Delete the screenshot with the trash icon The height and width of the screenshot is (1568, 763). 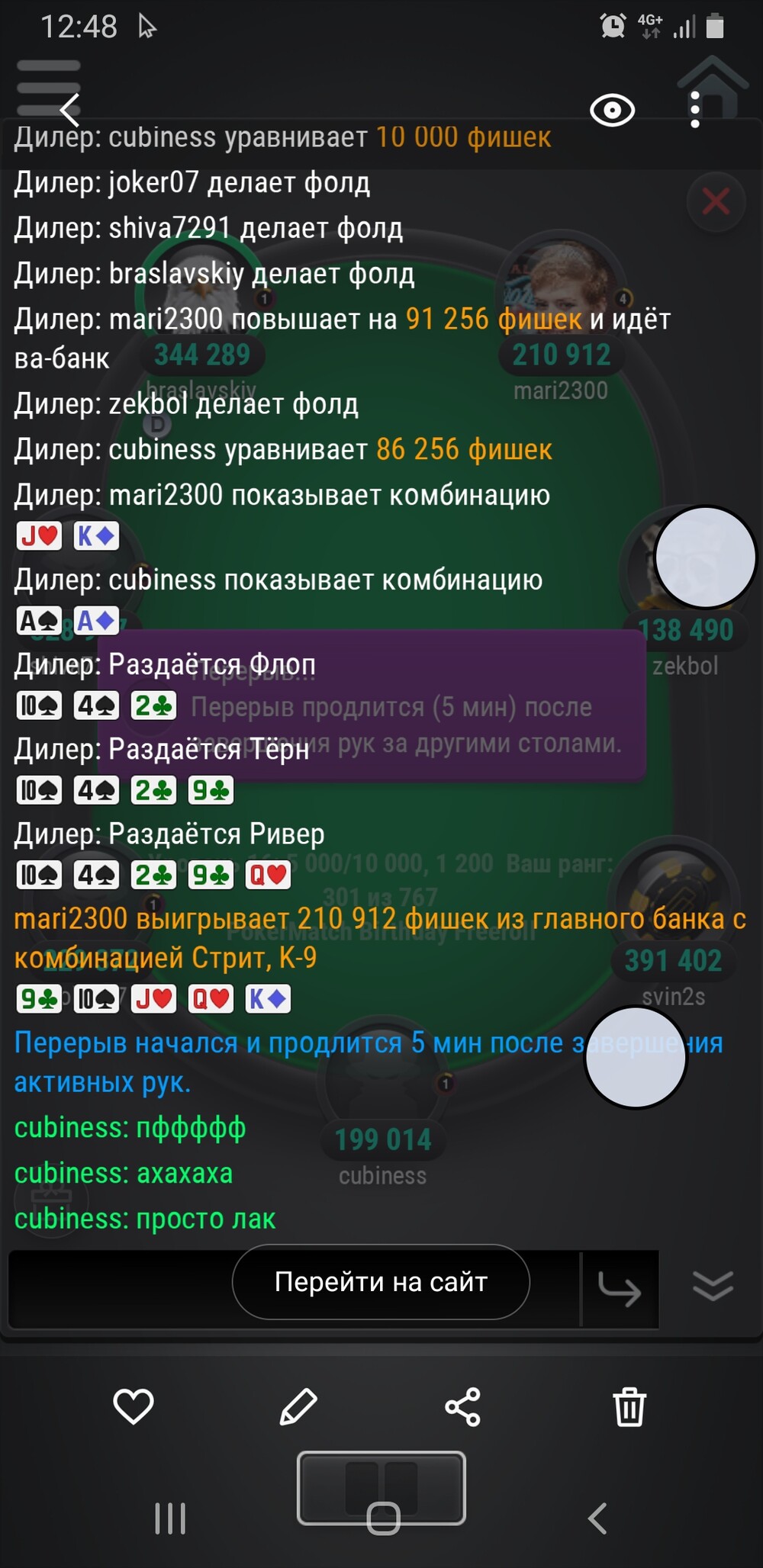[x=629, y=1407]
